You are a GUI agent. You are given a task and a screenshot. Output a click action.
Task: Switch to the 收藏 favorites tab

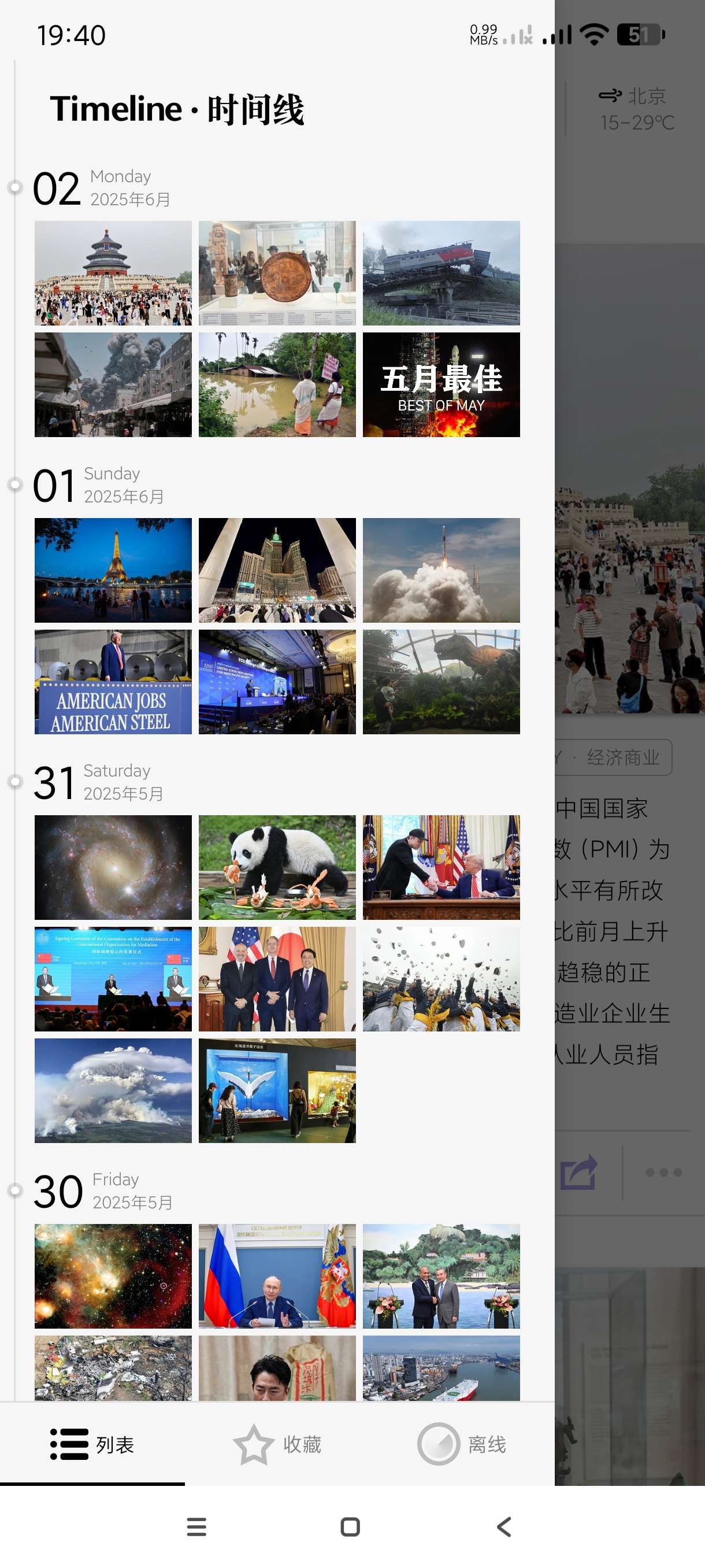click(277, 1444)
